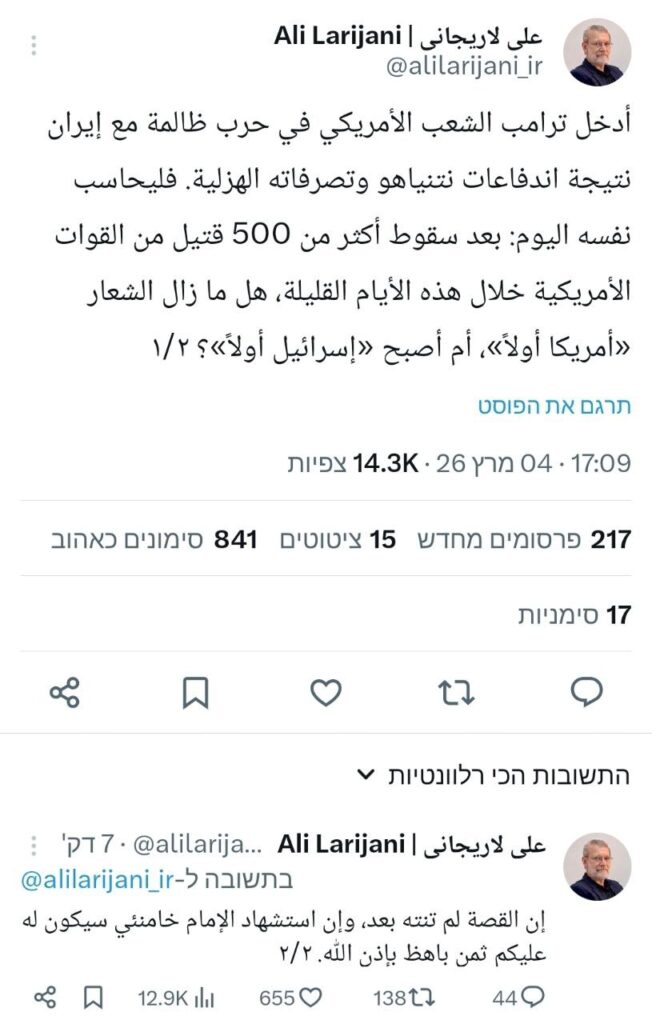This screenshot has width=652, height=1024.
Task: Open Ali Larijani's profile picture on main post
Action: [x=597, y=52]
